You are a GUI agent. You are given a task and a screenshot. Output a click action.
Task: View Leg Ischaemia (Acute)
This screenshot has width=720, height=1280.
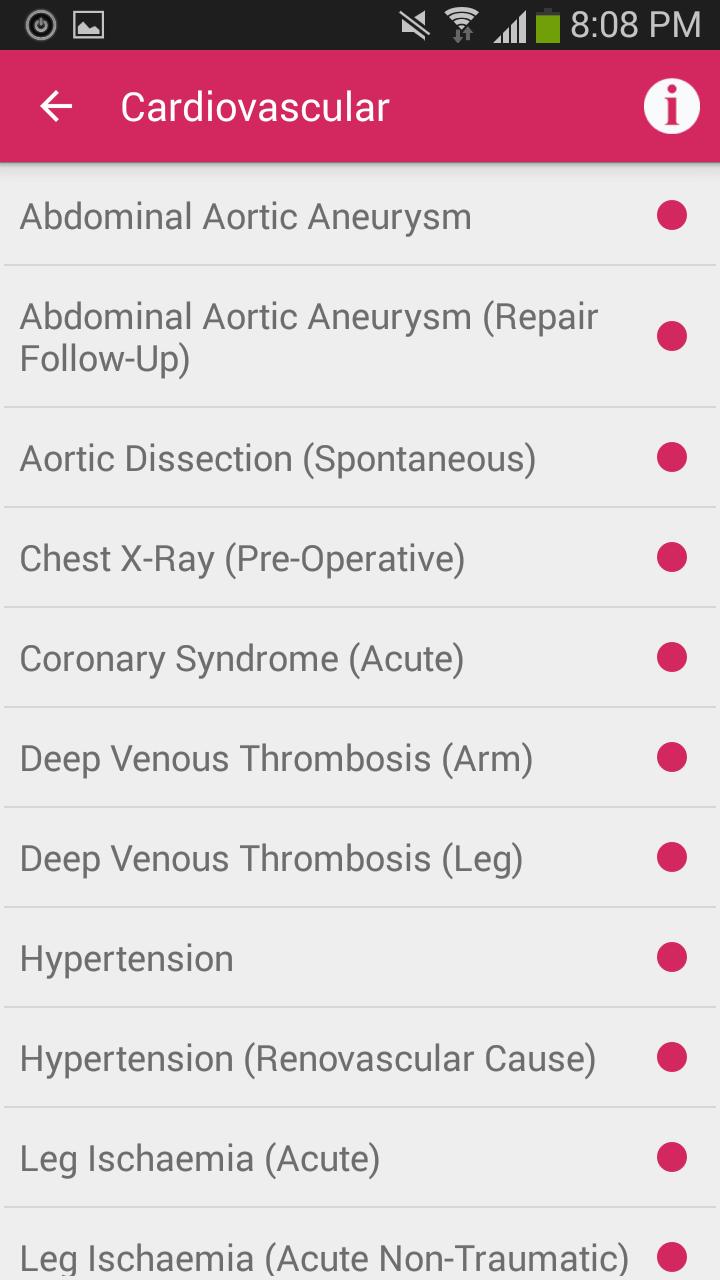(x=200, y=1159)
